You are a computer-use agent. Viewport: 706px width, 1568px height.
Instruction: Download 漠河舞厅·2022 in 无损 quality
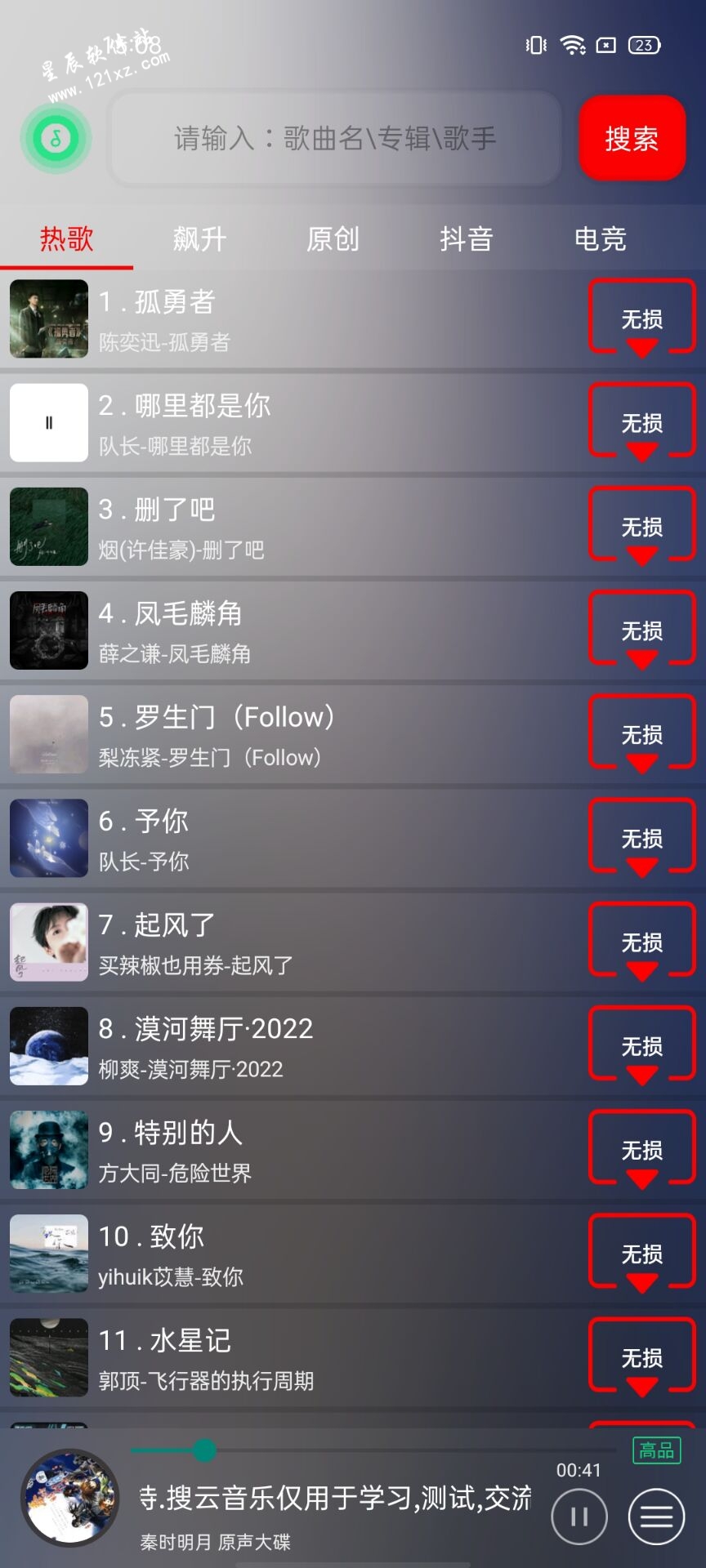click(642, 1046)
